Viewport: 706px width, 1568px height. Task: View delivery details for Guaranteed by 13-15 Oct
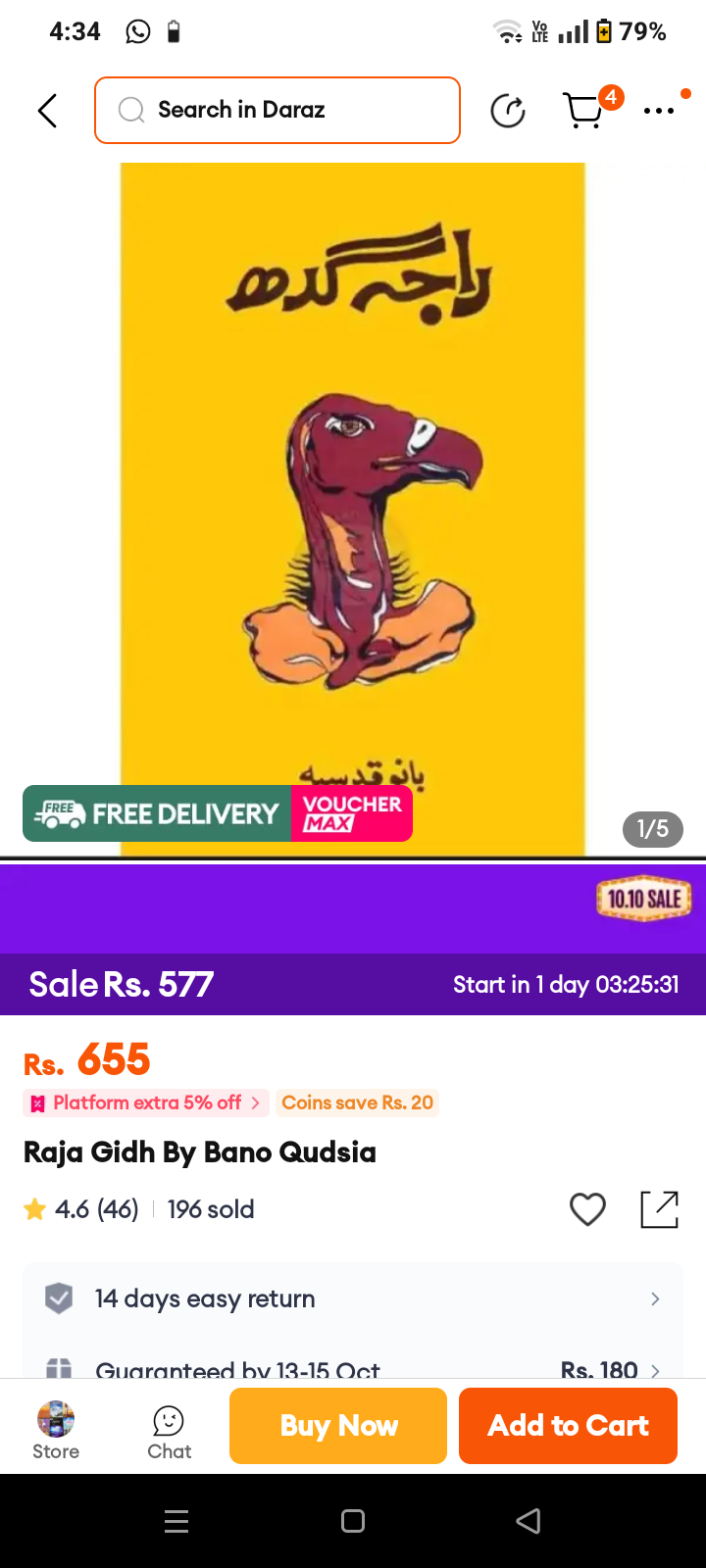353,1366
